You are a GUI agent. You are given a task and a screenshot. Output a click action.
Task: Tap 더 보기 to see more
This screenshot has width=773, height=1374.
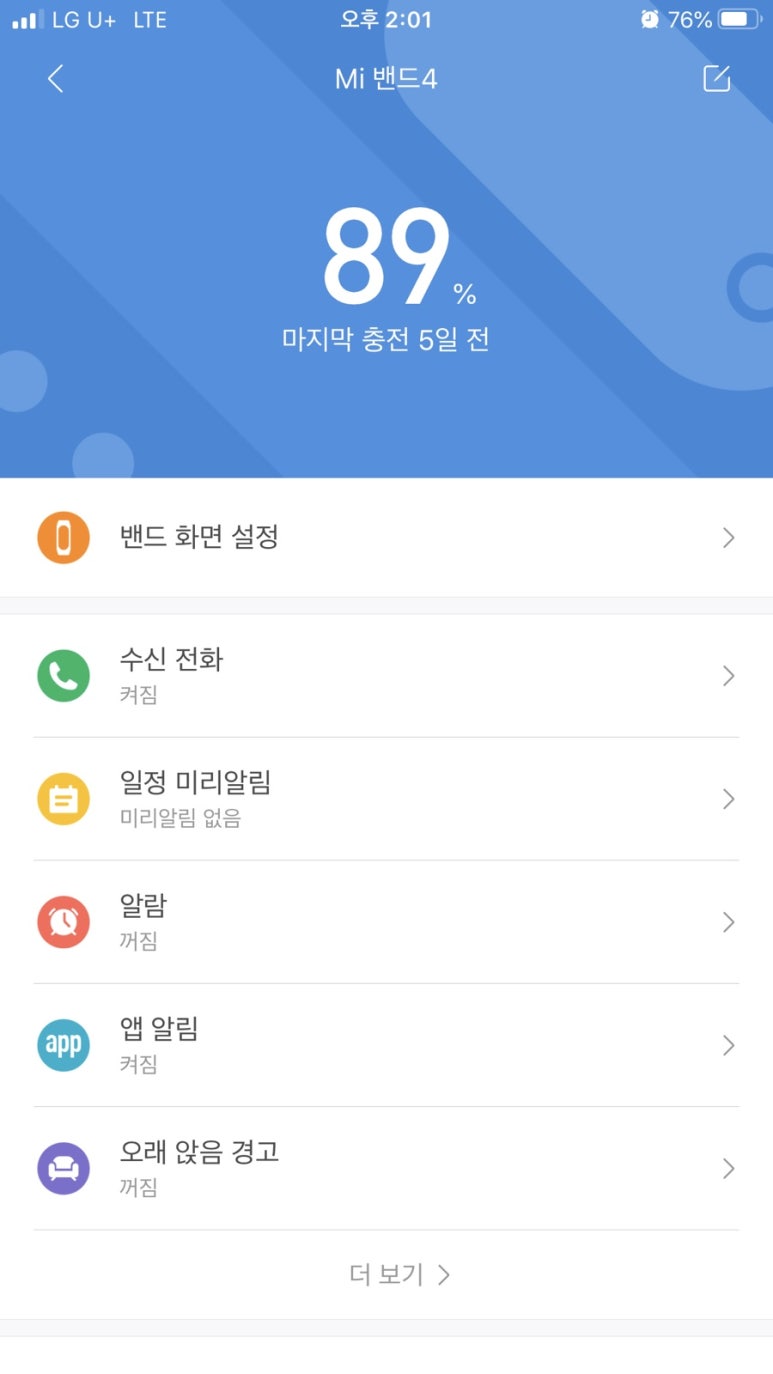pyautogui.click(x=398, y=1274)
